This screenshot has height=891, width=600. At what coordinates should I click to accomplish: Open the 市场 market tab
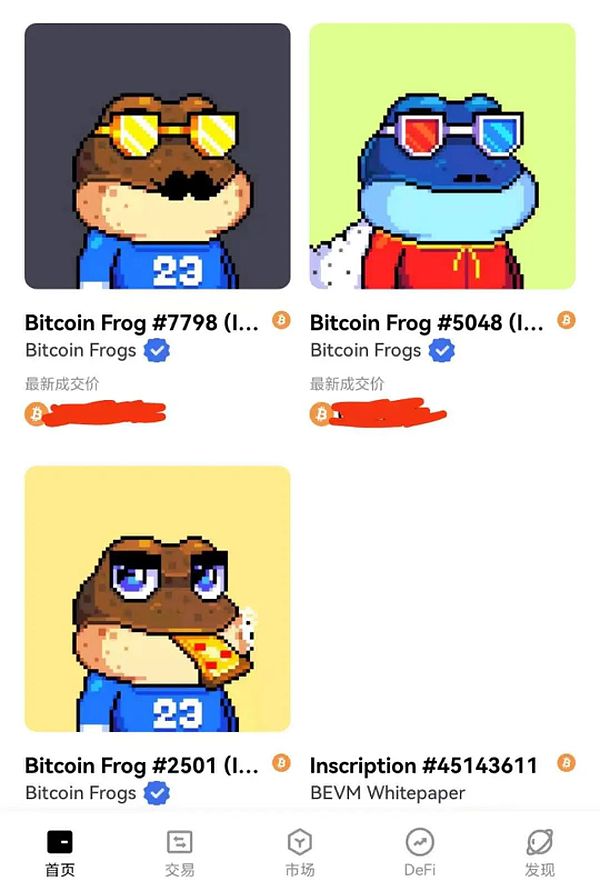click(300, 852)
